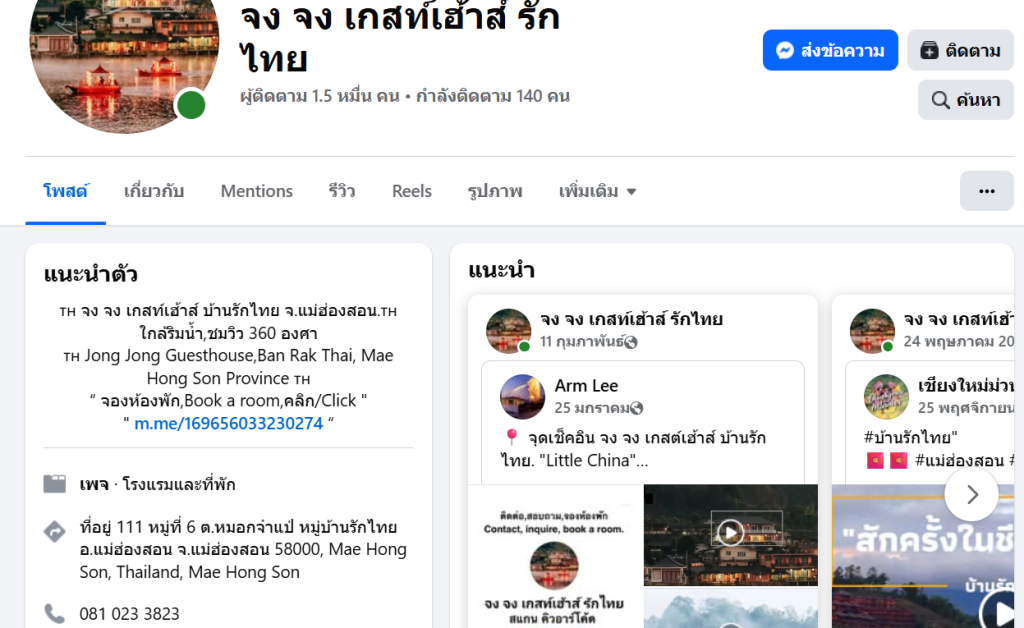Open the page profile picture
The height and width of the screenshot is (628, 1024).
click(123, 60)
